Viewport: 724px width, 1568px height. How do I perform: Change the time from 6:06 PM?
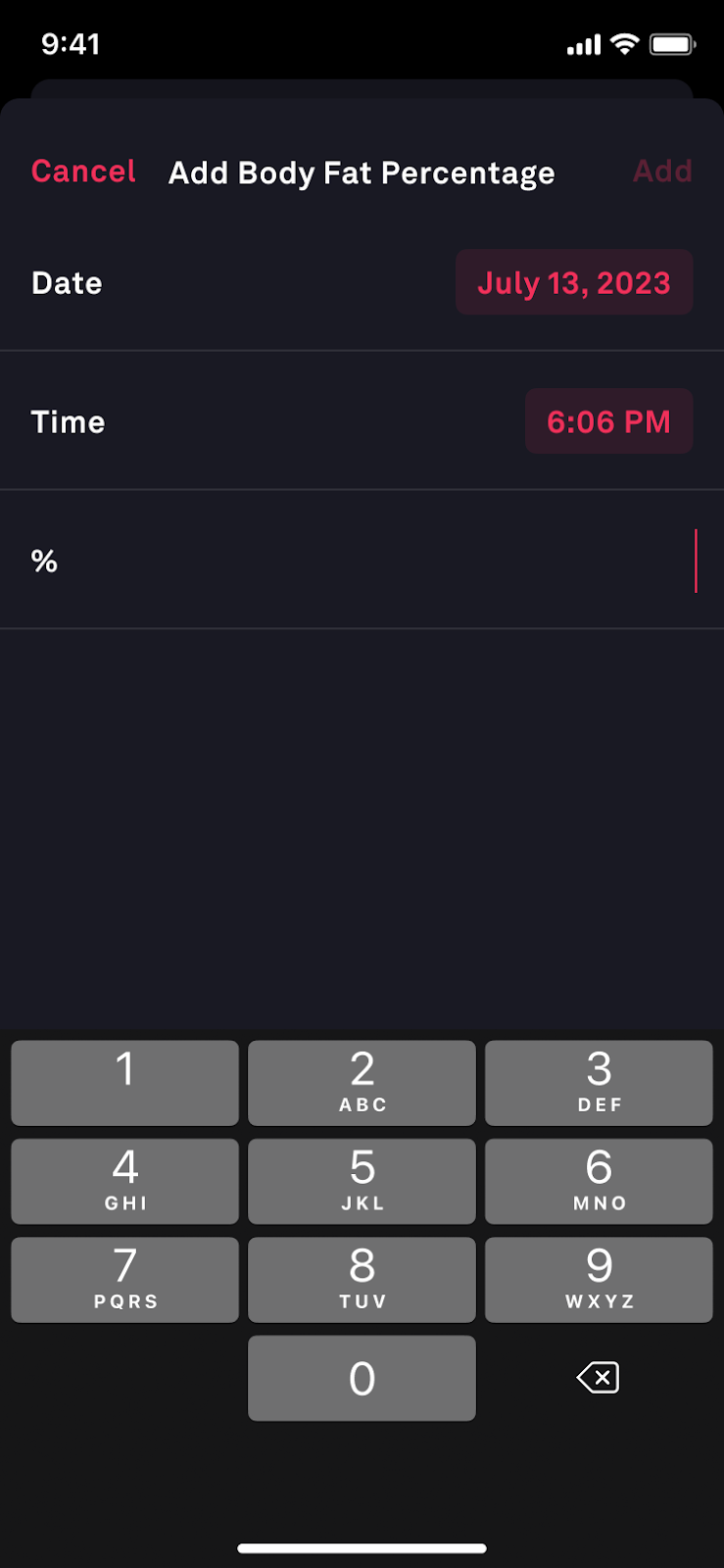pyautogui.click(x=608, y=422)
